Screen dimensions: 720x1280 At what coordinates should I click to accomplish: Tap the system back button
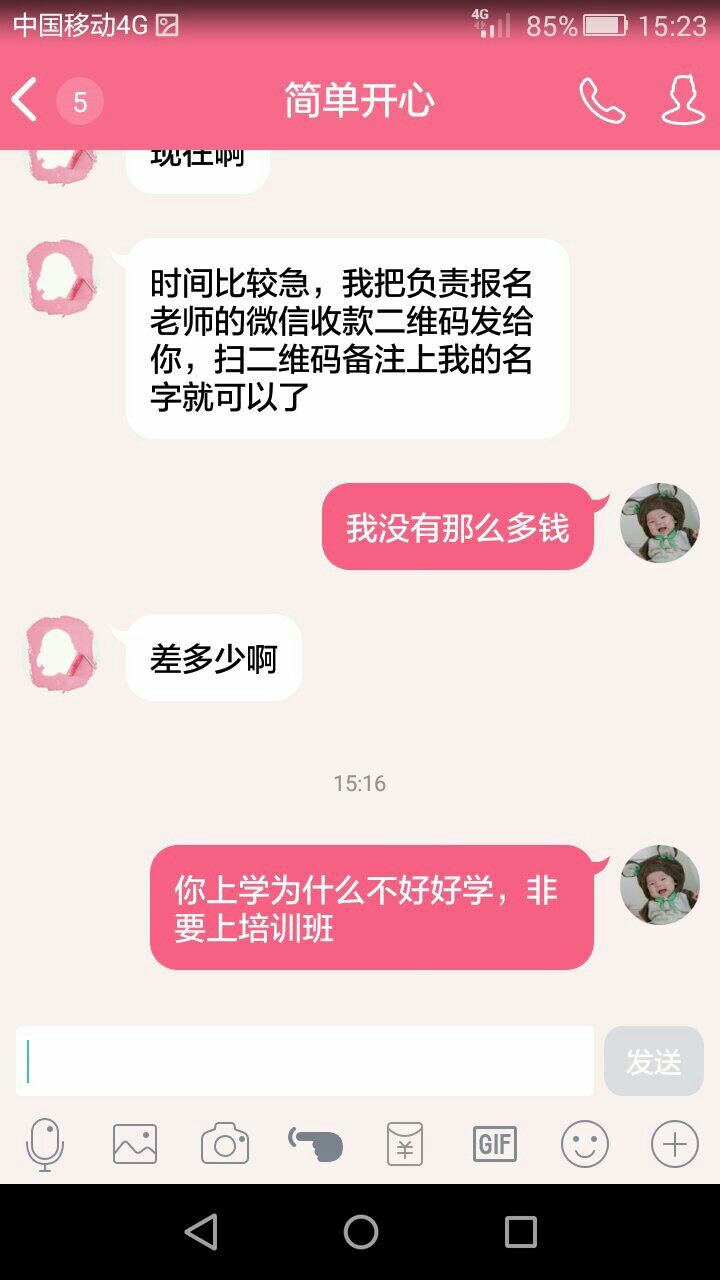point(201,1232)
